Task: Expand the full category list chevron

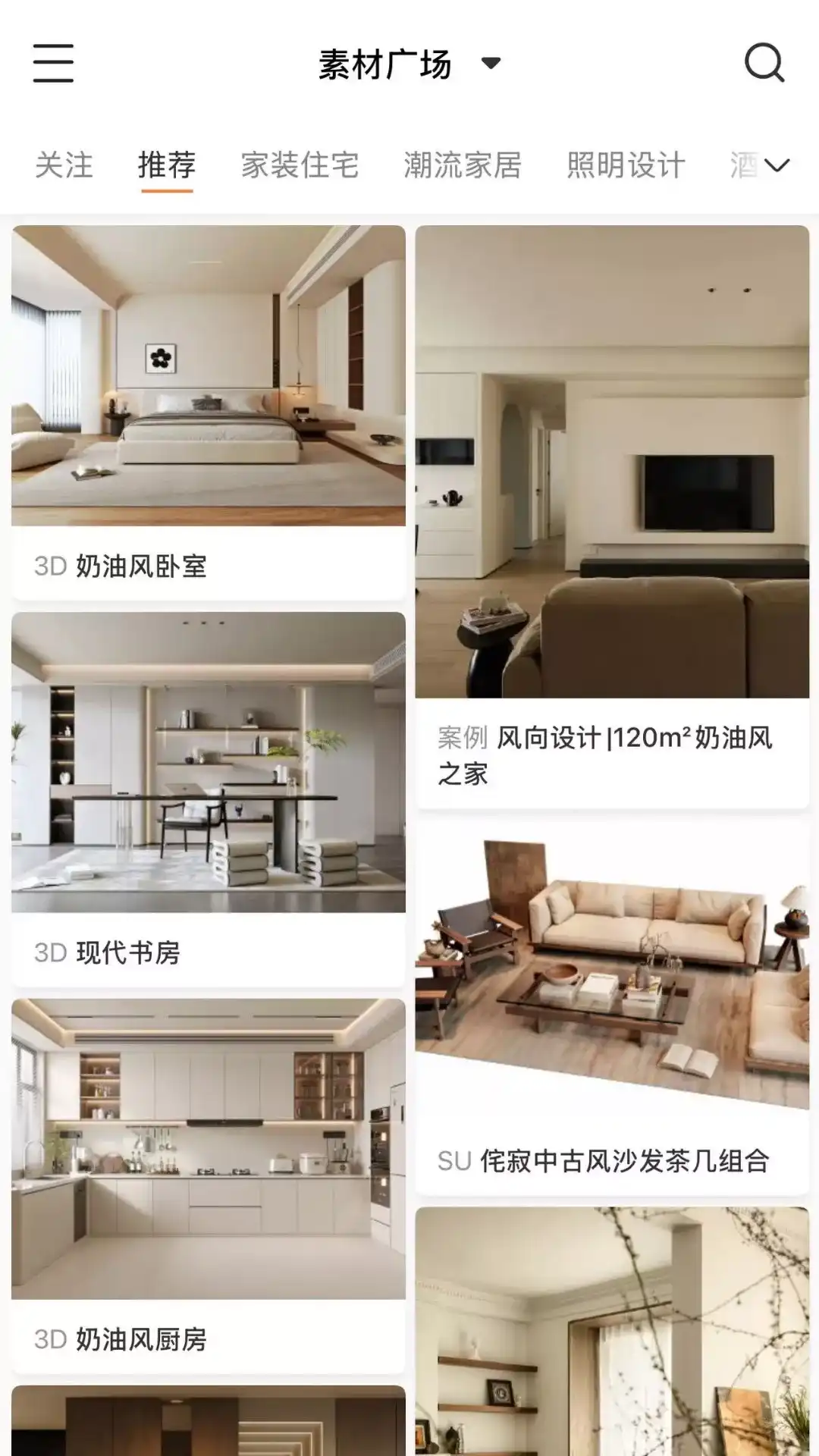Action: tap(777, 165)
